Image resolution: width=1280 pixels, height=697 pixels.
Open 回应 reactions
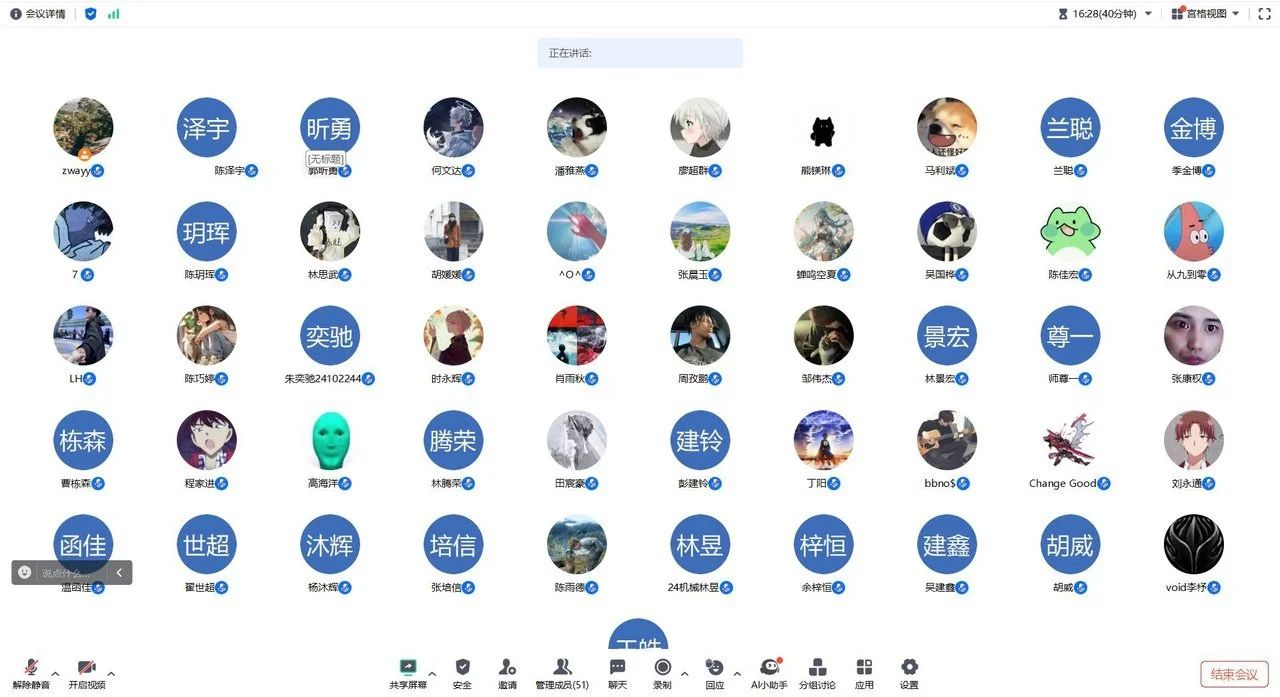714,672
